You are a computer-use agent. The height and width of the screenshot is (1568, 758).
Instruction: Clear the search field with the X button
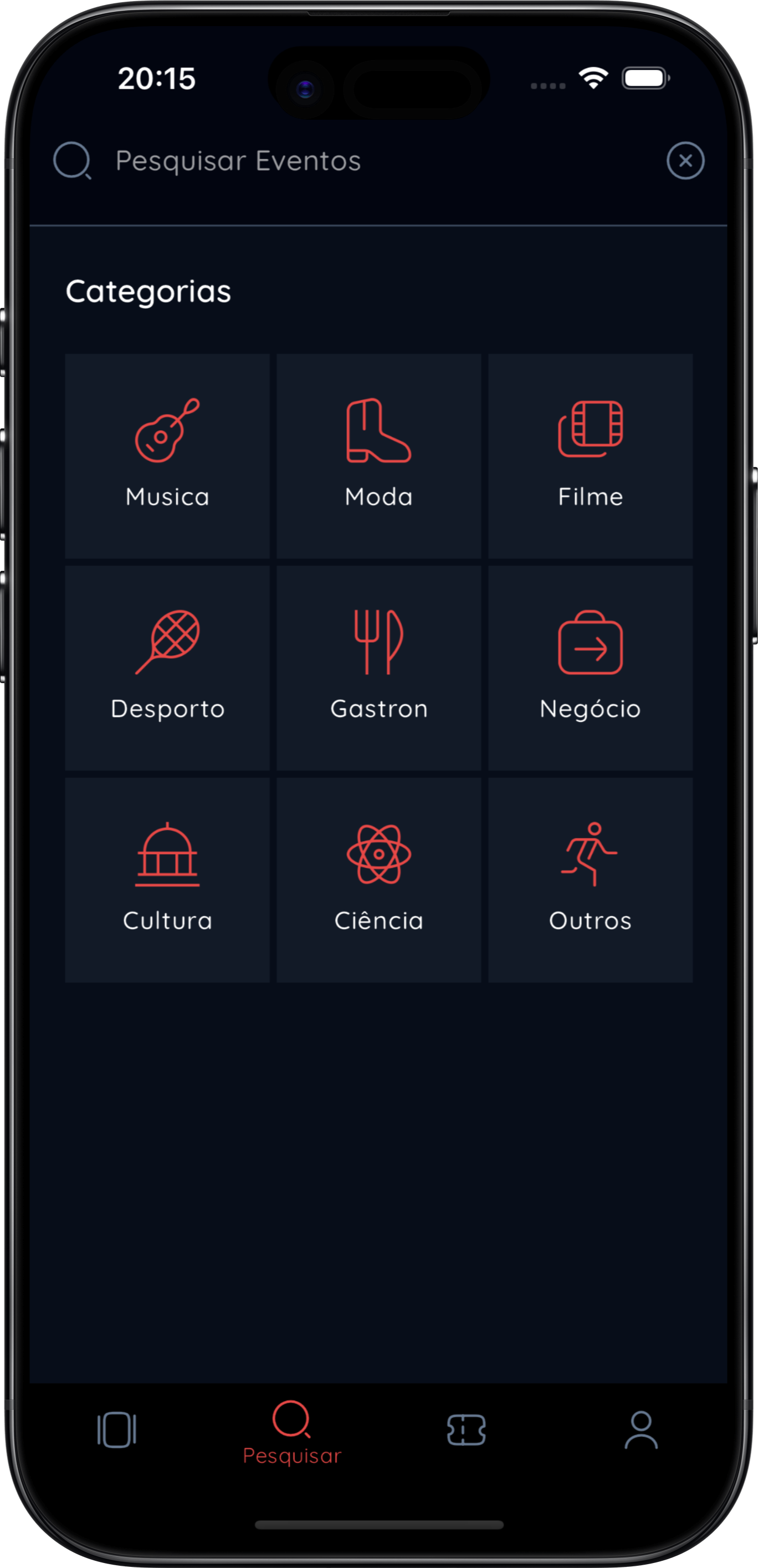[x=685, y=161]
